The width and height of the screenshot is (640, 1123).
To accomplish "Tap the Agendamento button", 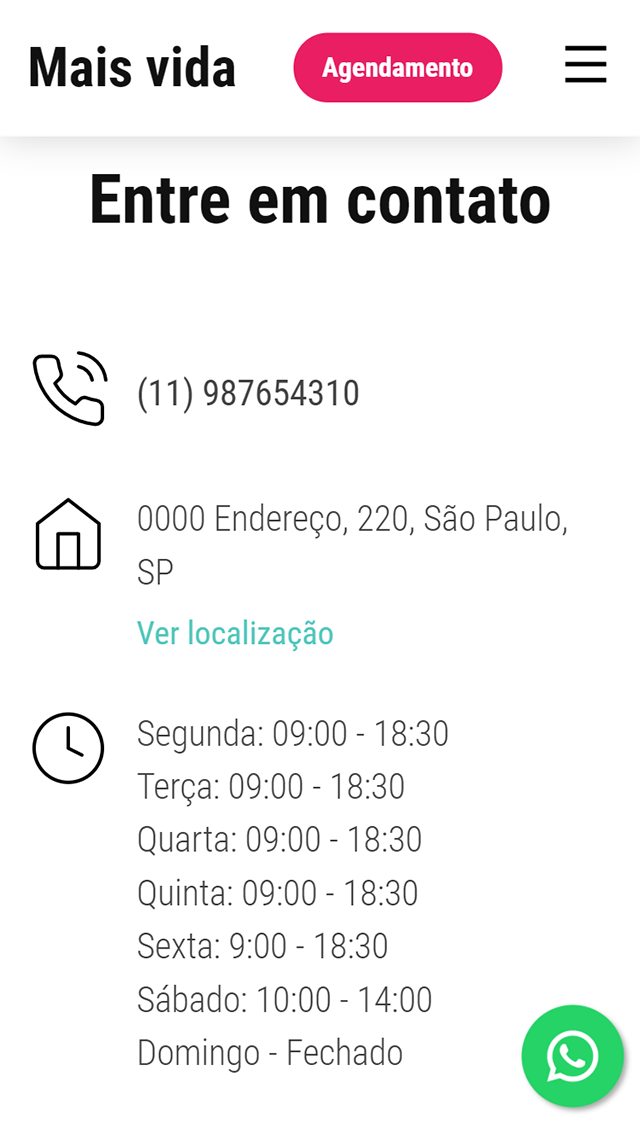I will point(397,68).
